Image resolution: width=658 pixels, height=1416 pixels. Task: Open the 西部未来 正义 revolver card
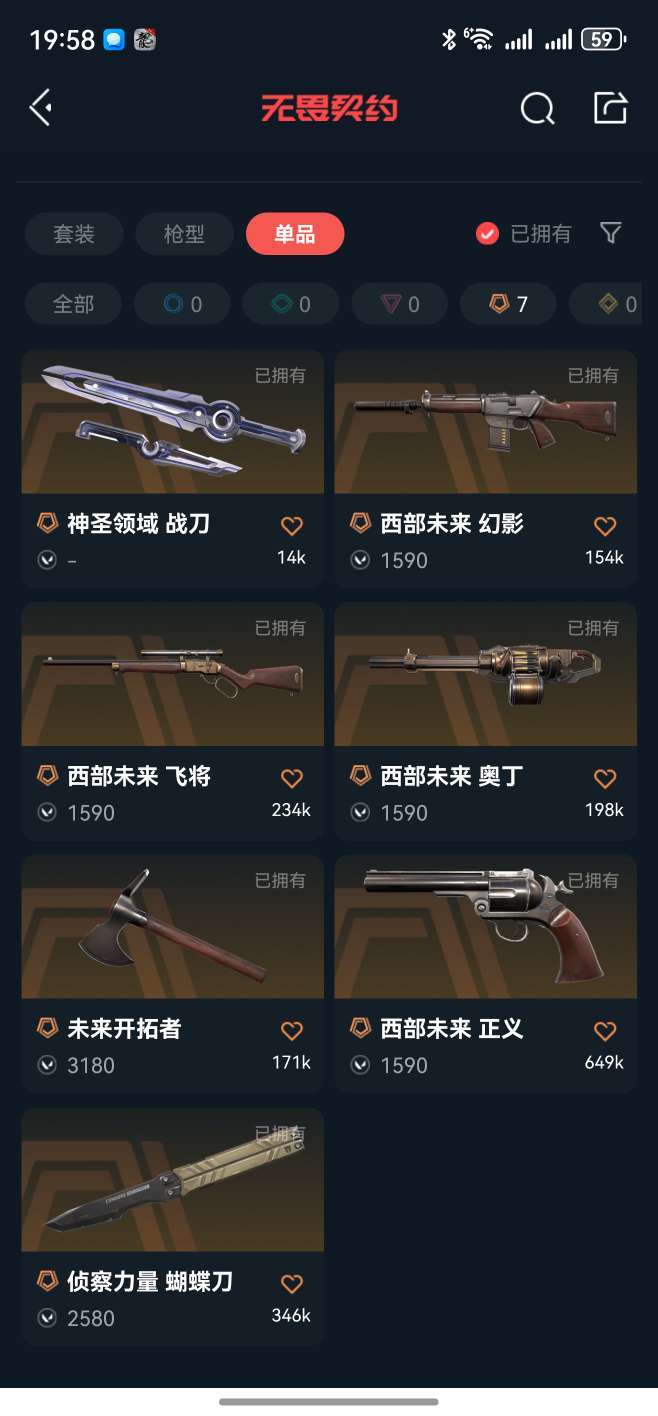coord(486,973)
